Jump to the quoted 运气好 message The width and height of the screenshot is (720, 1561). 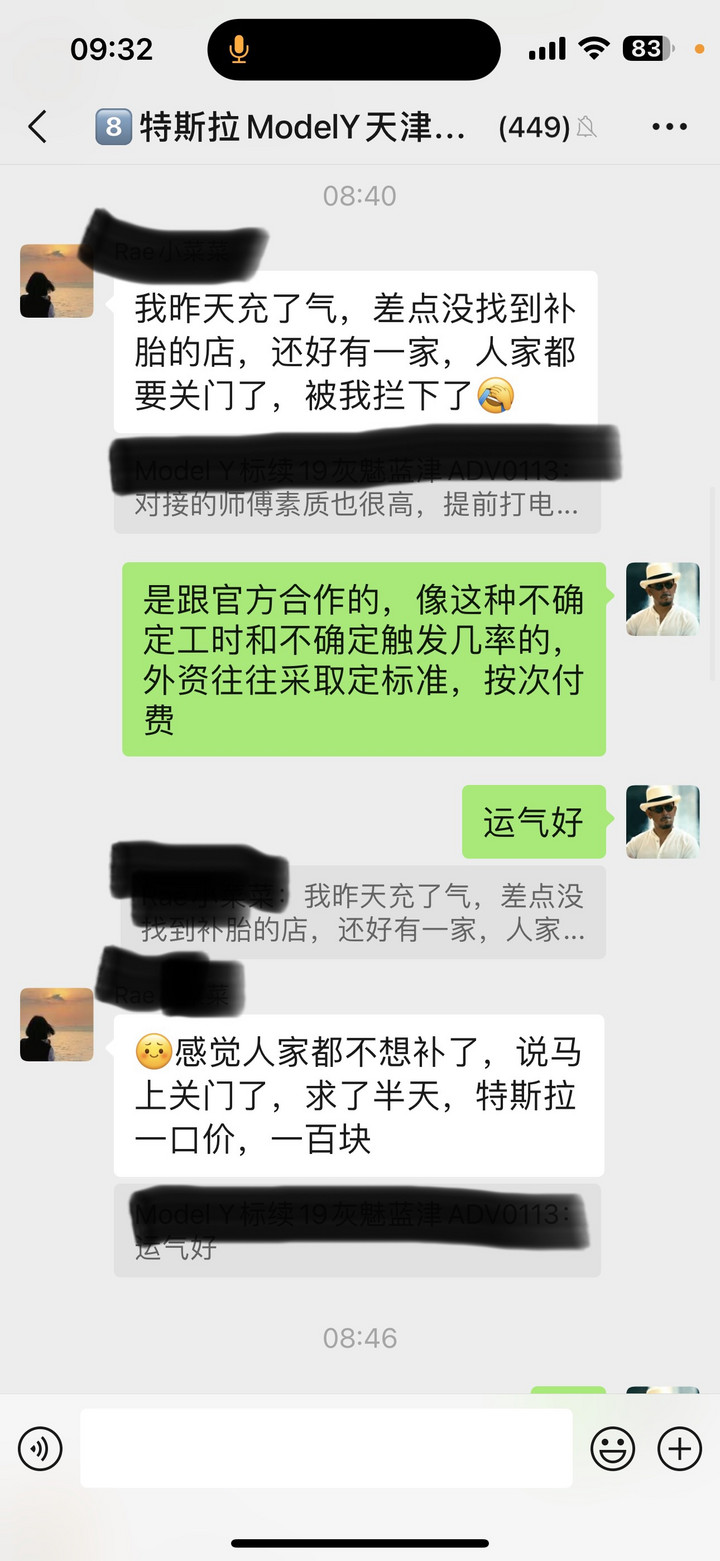(x=357, y=1232)
